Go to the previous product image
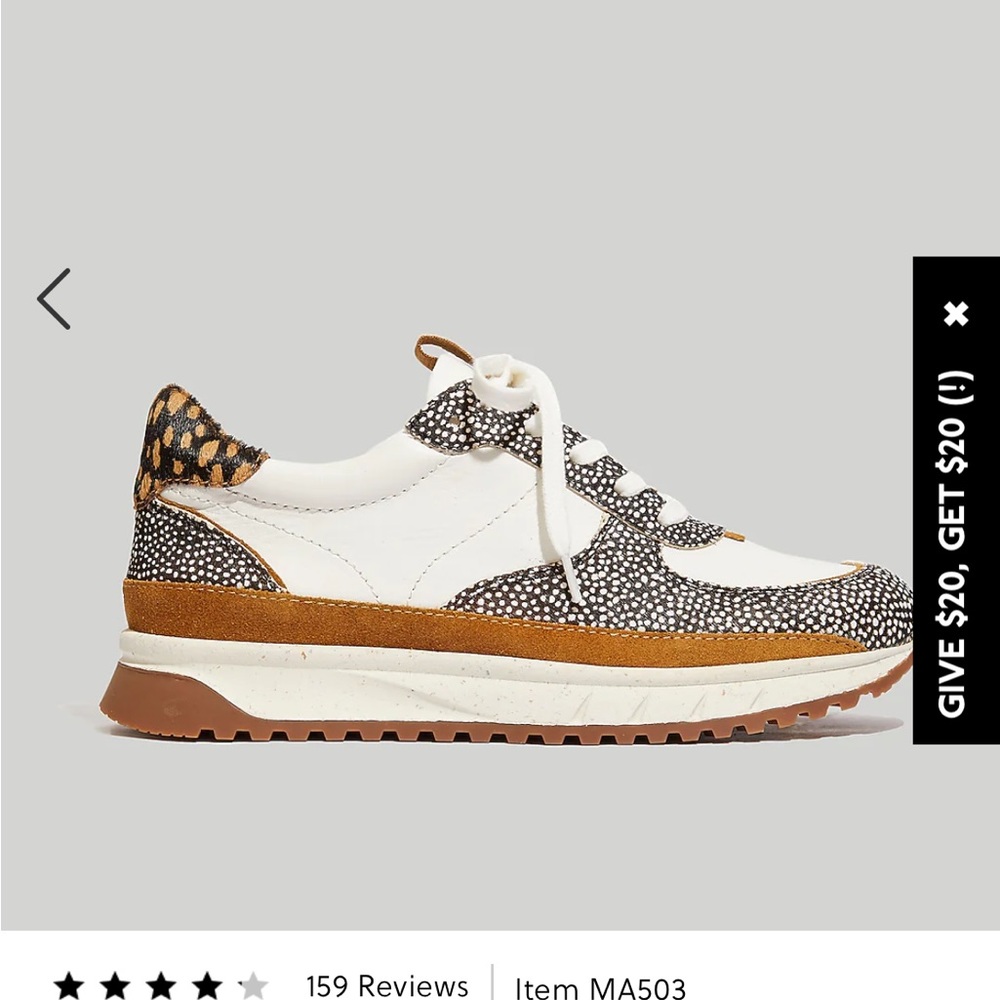Screen dimensions: 1000x1000 (54, 298)
